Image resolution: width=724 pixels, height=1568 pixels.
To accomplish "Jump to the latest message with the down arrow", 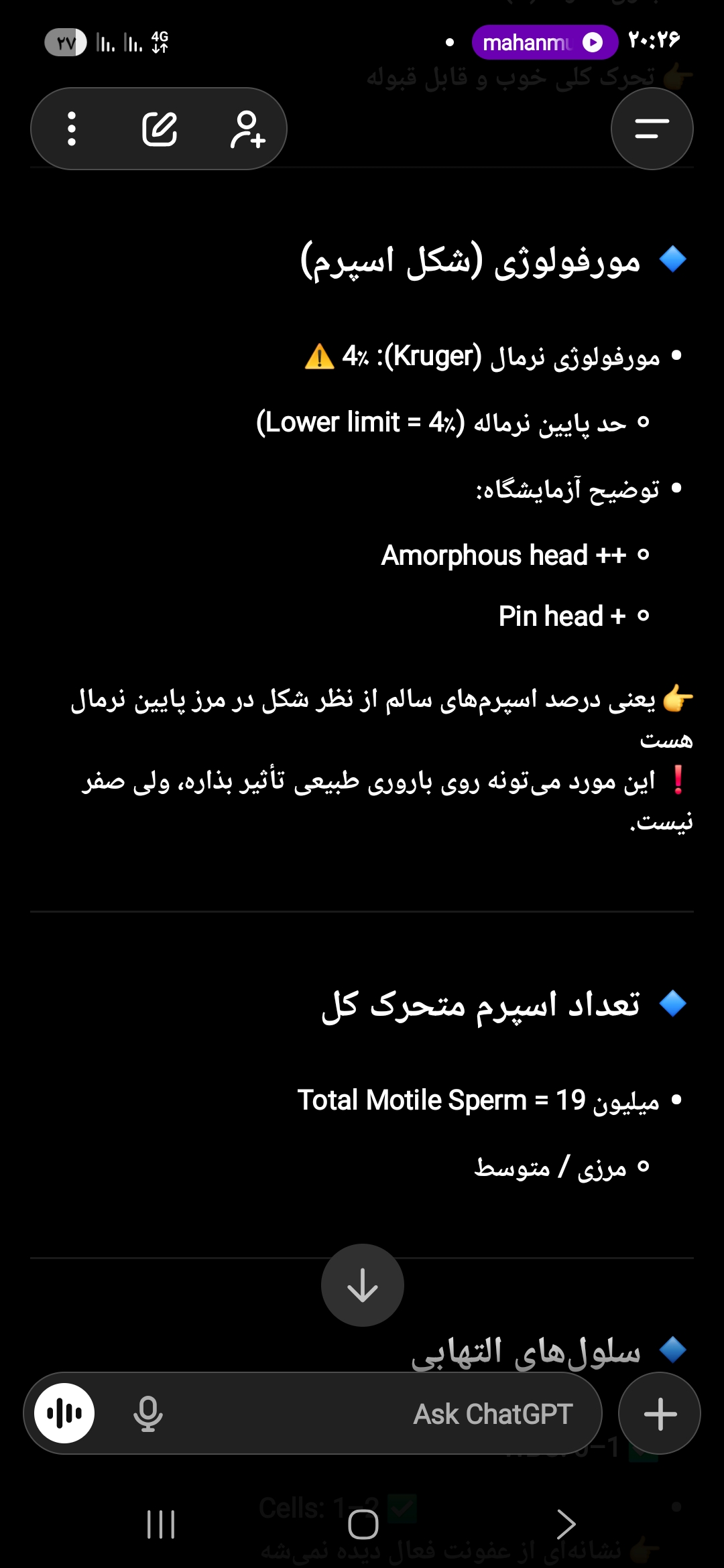I will pos(363,1285).
